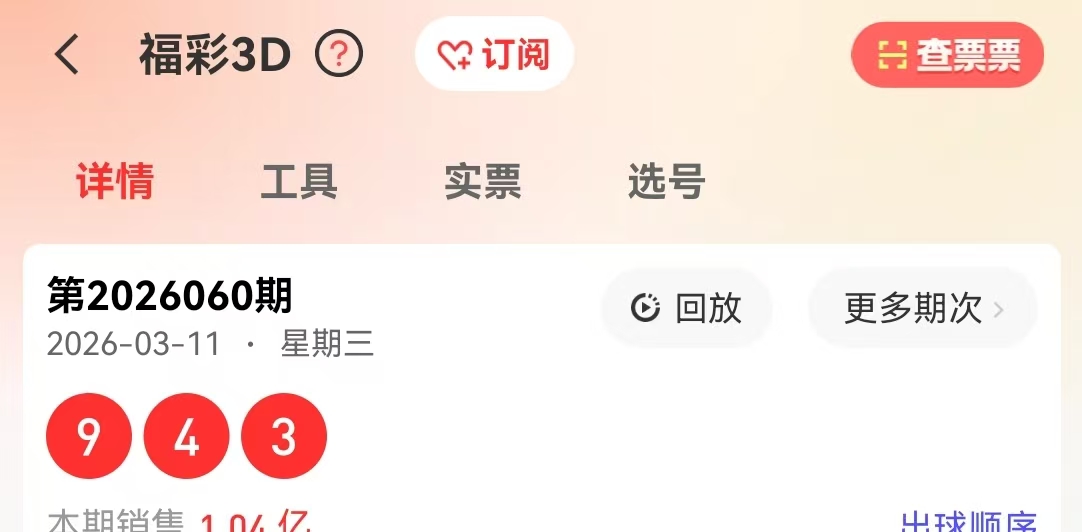The image size is (1082, 532).
Task: Switch to the 工具 tab
Action: [299, 183]
